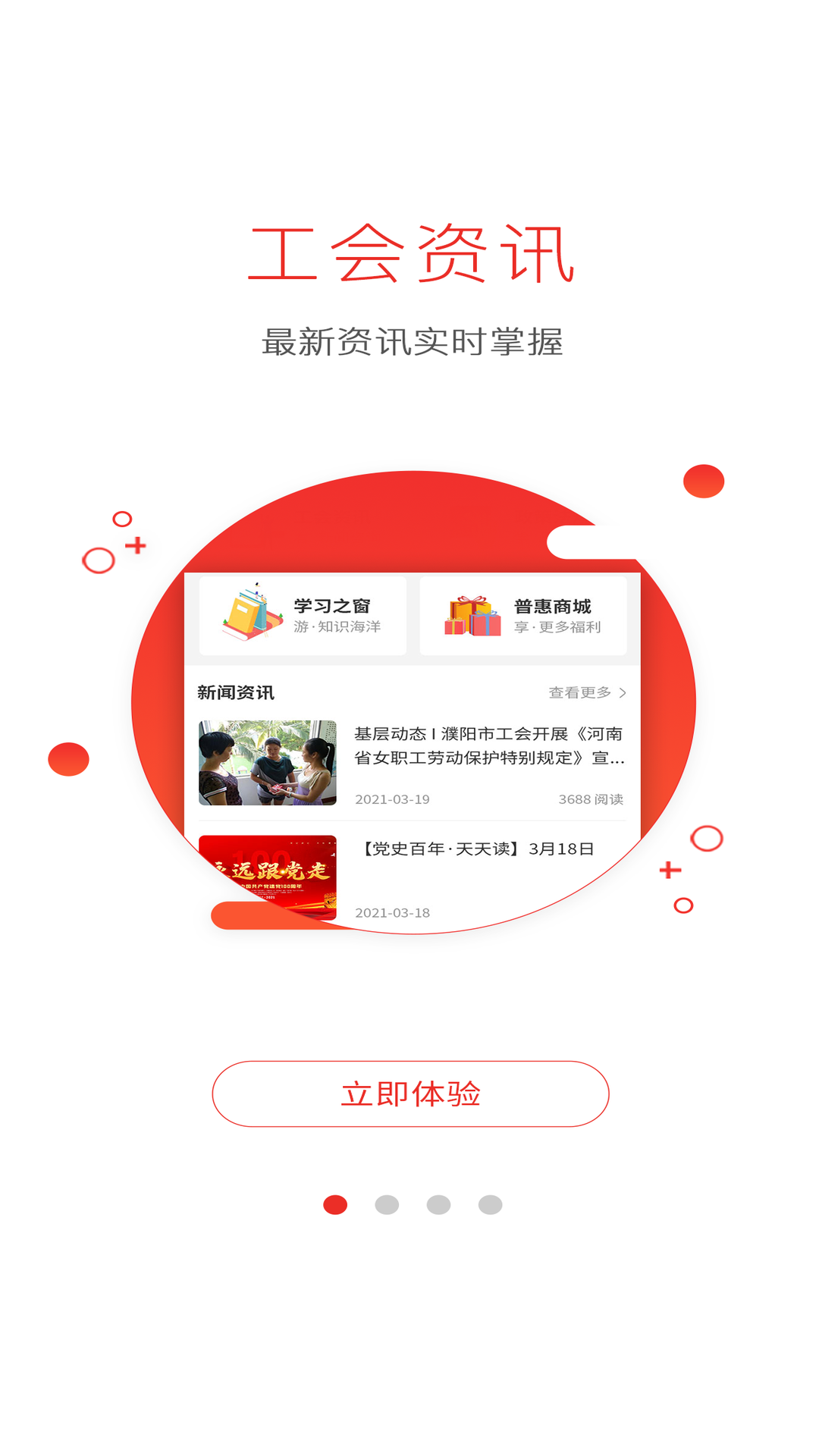Screen dimensions: 819x1456
Task: Jump to the second onboarding page dot
Action: click(x=387, y=1204)
